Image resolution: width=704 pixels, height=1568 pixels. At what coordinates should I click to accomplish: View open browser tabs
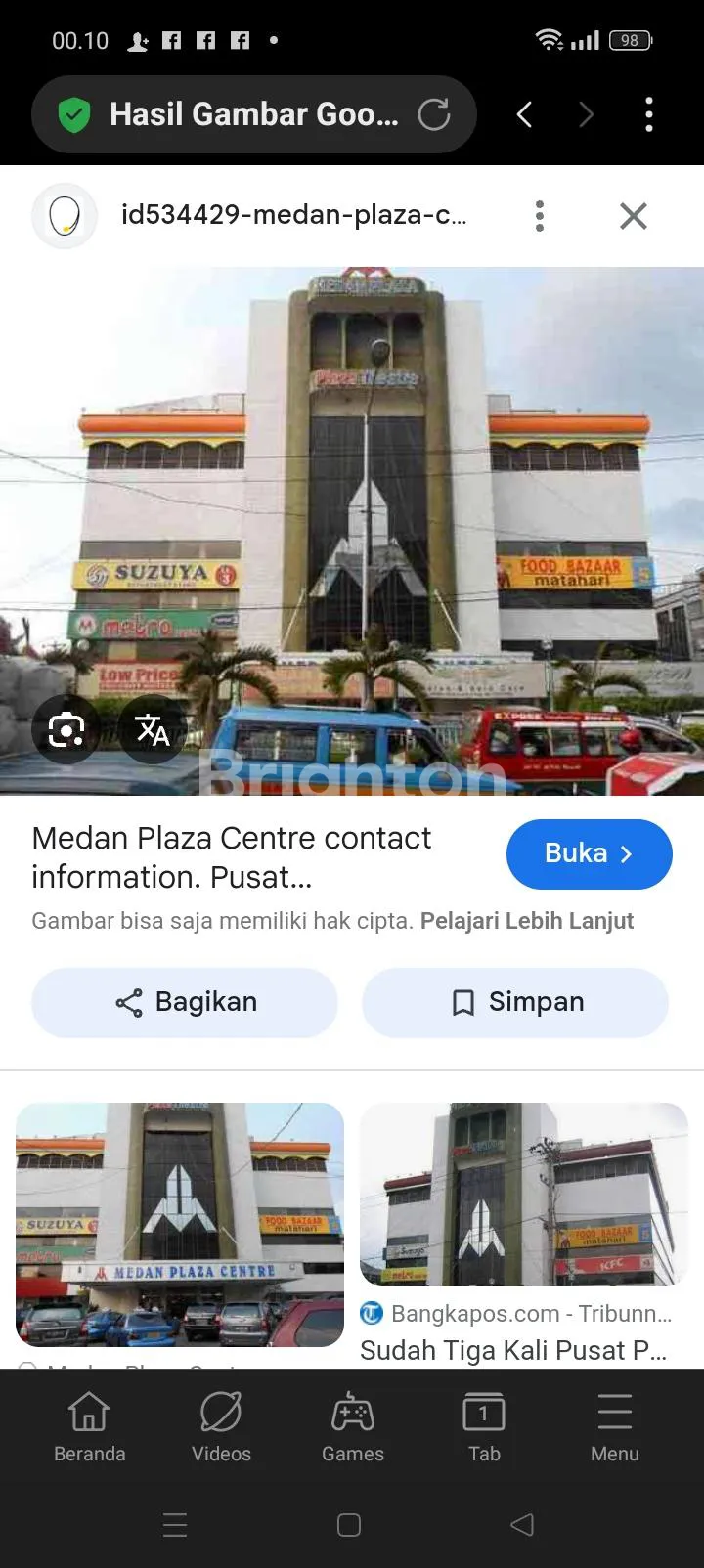(x=484, y=1426)
